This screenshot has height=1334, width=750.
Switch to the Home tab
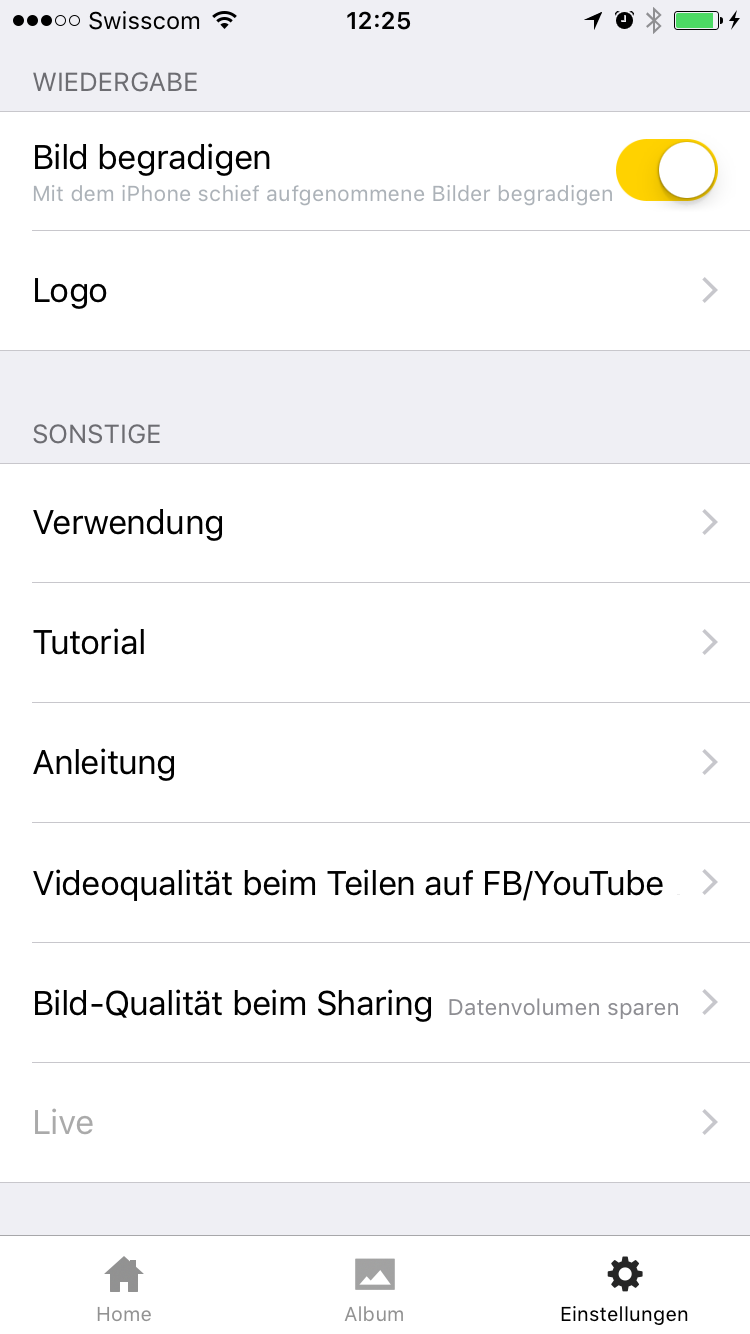124,1288
